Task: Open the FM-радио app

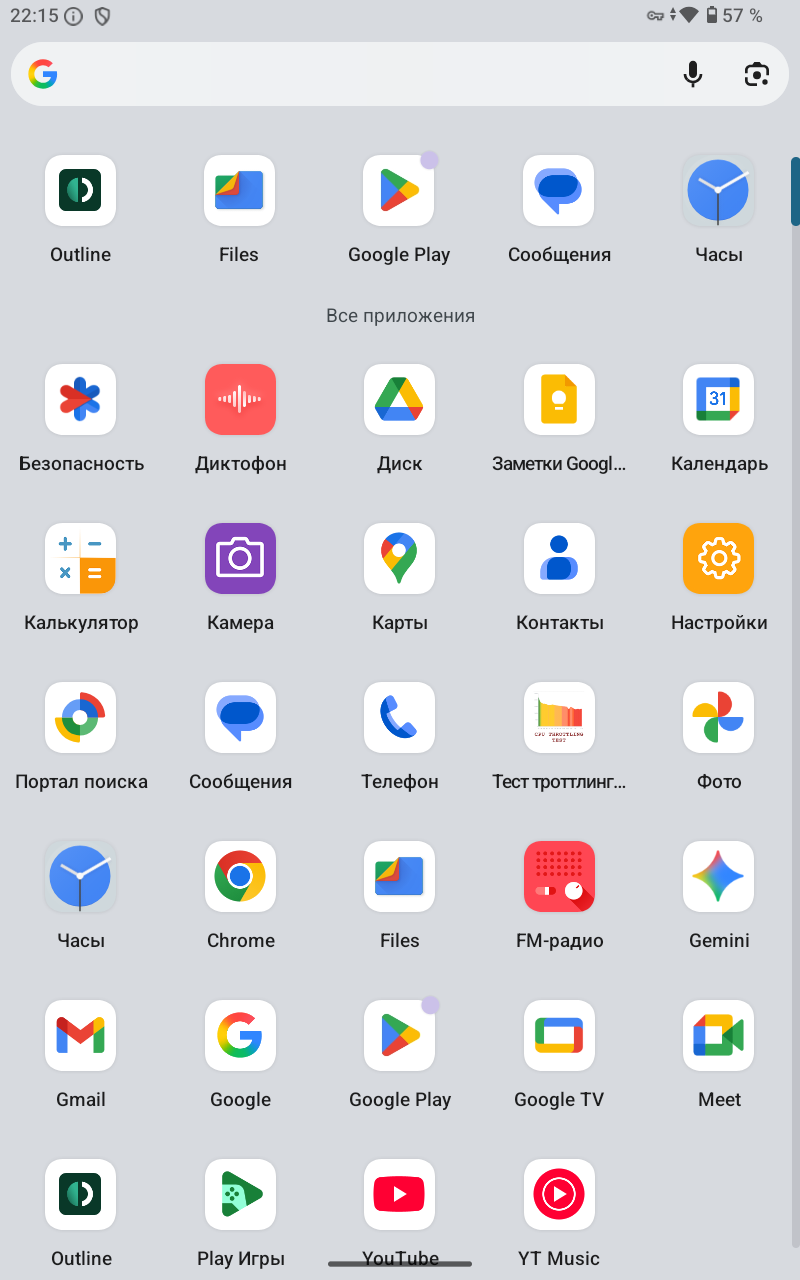Action: click(x=559, y=877)
